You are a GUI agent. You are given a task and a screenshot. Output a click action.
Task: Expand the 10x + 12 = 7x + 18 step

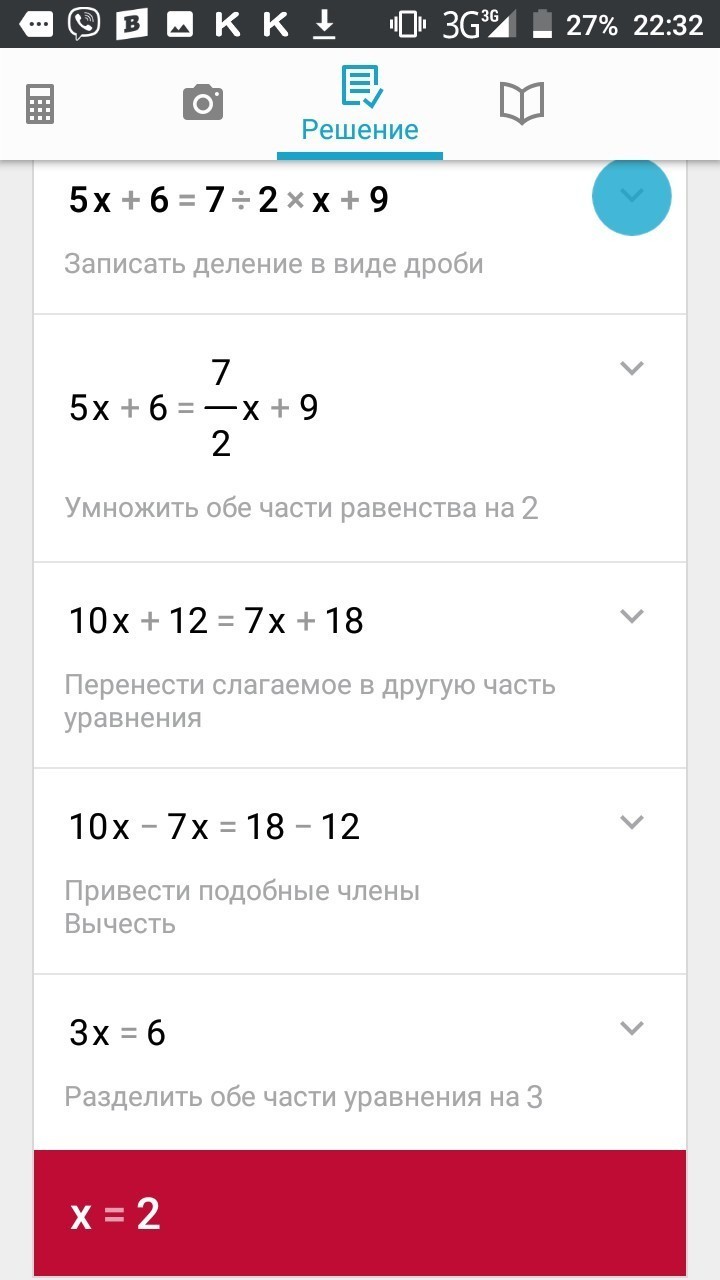point(631,616)
